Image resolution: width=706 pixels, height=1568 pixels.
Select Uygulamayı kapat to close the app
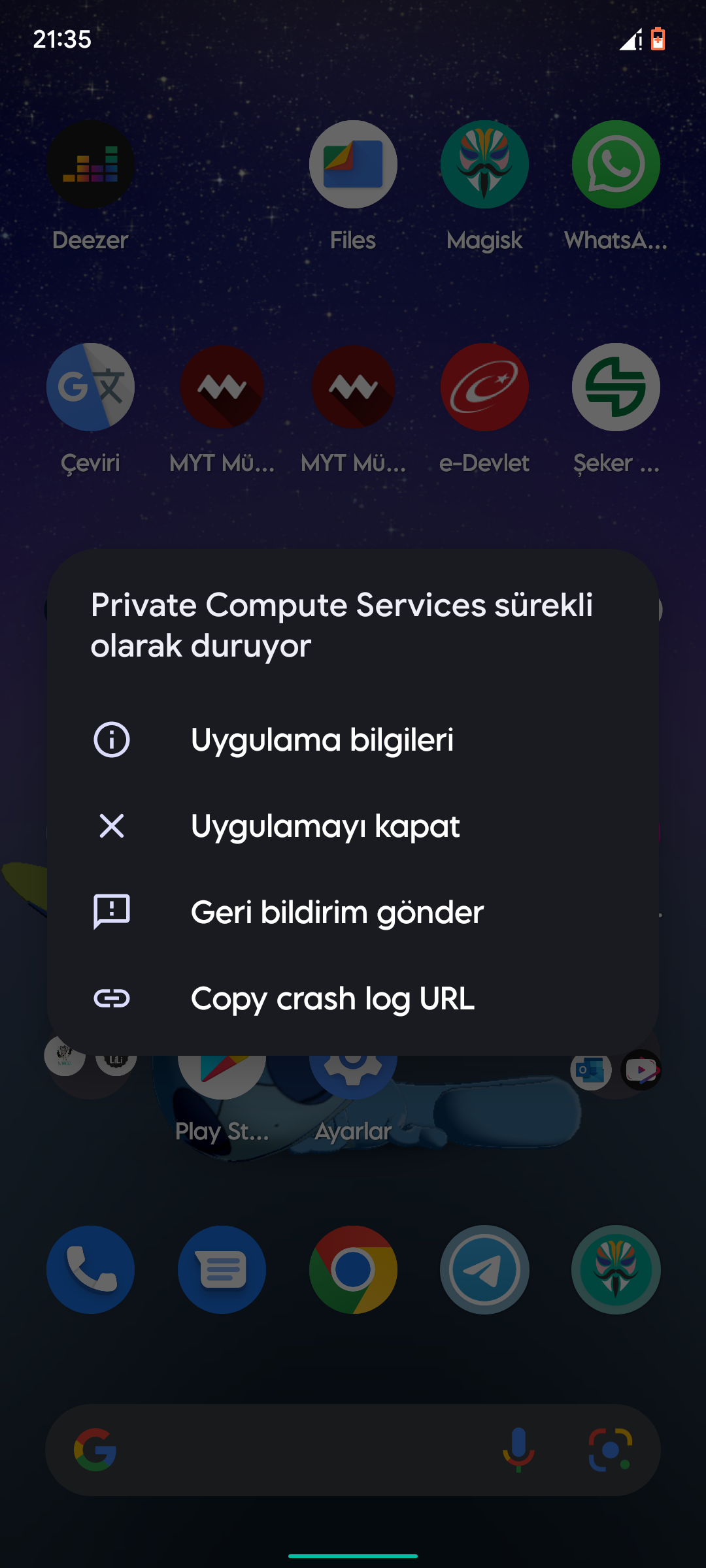(325, 826)
